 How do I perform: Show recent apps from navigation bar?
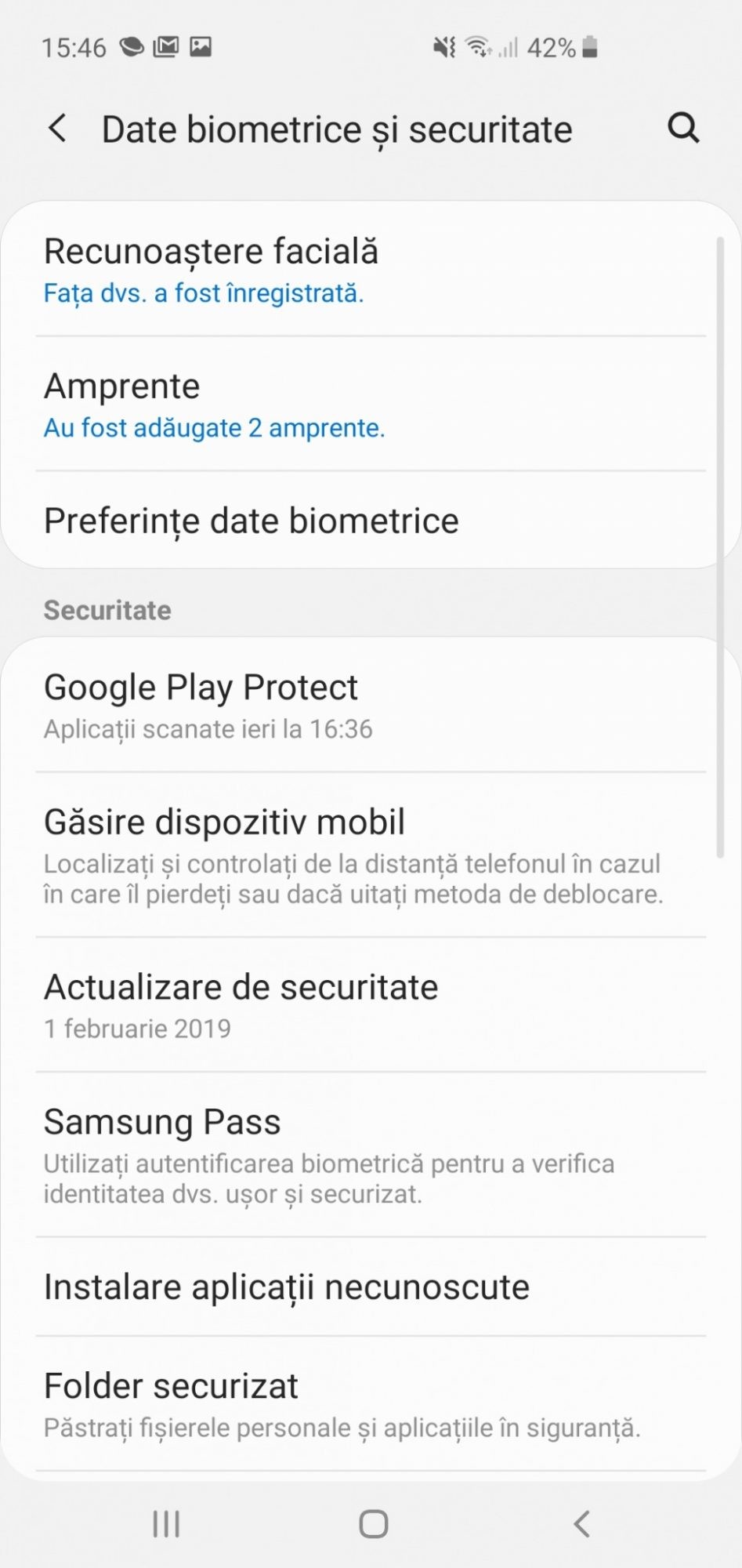point(166,1524)
